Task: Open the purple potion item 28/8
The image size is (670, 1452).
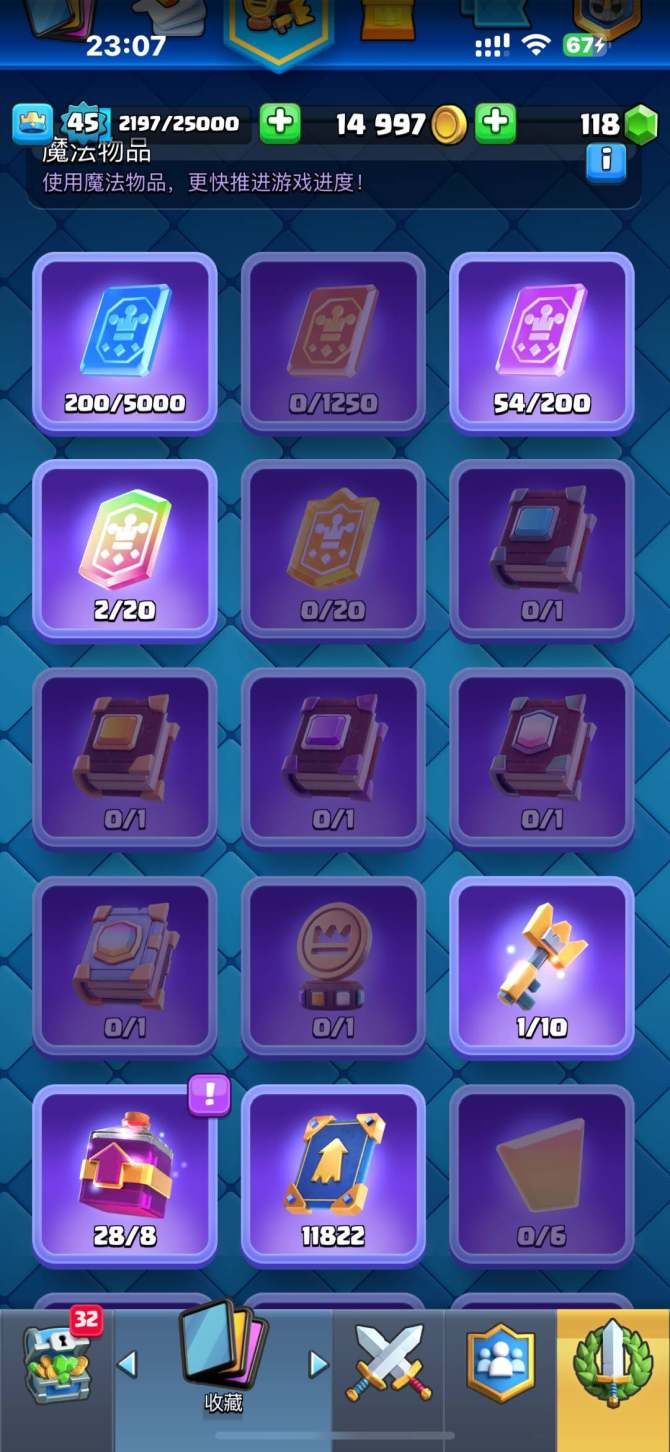Action: [125, 1173]
